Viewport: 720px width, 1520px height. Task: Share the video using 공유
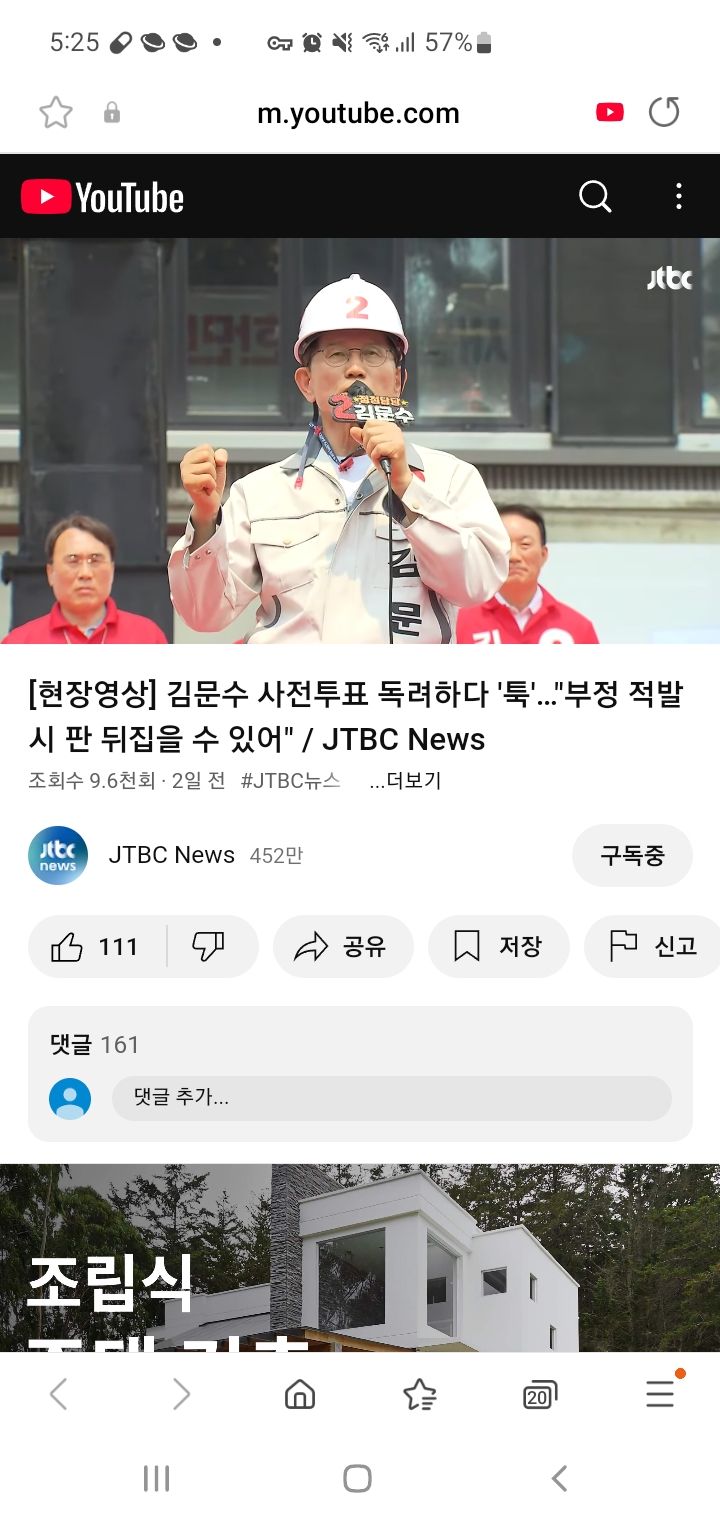[342, 946]
